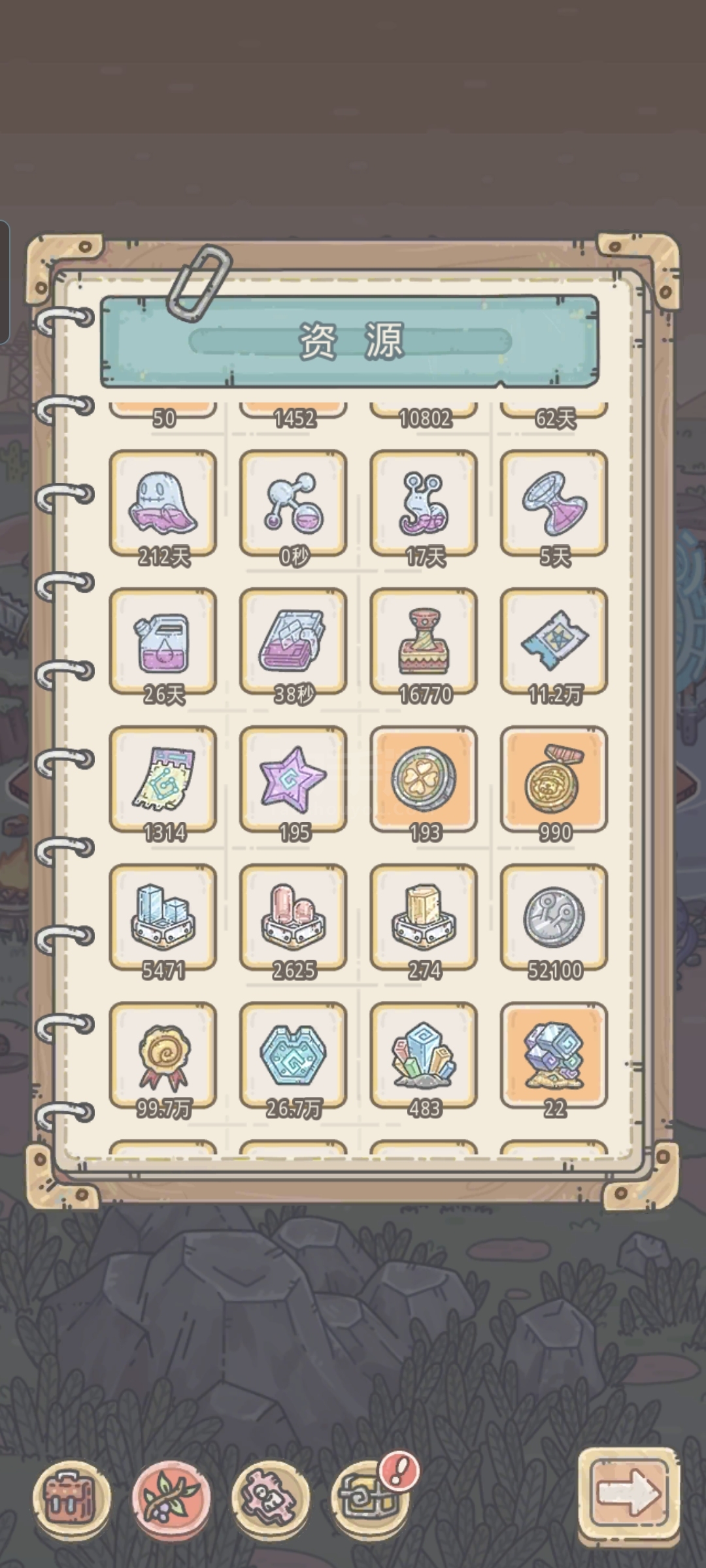The width and height of the screenshot is (706, 1568).
Task: Switch to the plant branch tab
Action: (171, 1494)
